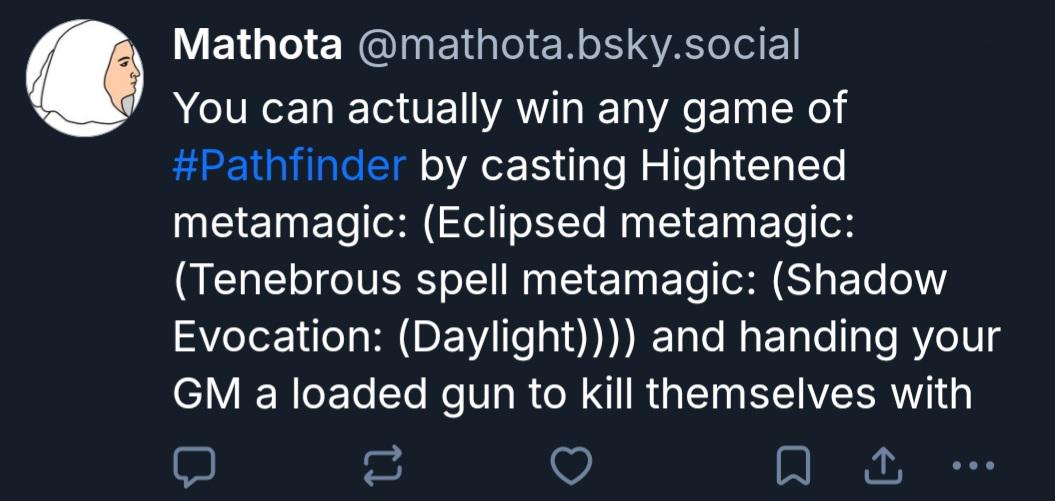Repost Mathota's post

[x=385, y=463]
